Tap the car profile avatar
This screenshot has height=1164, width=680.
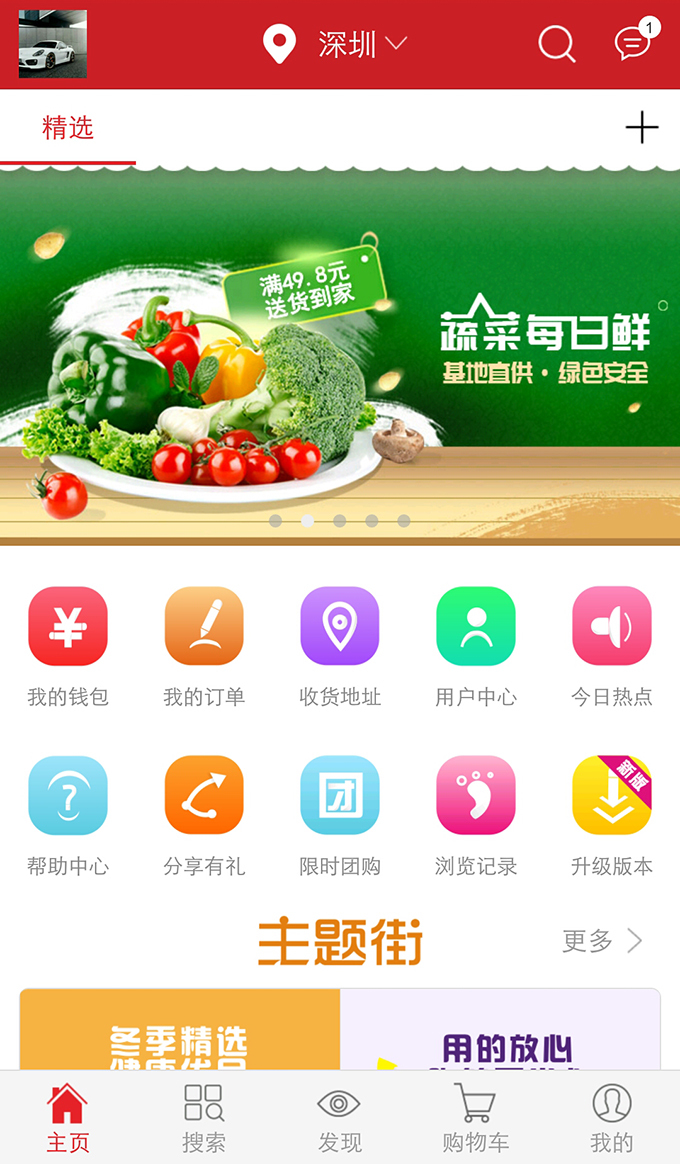[53, 44]
